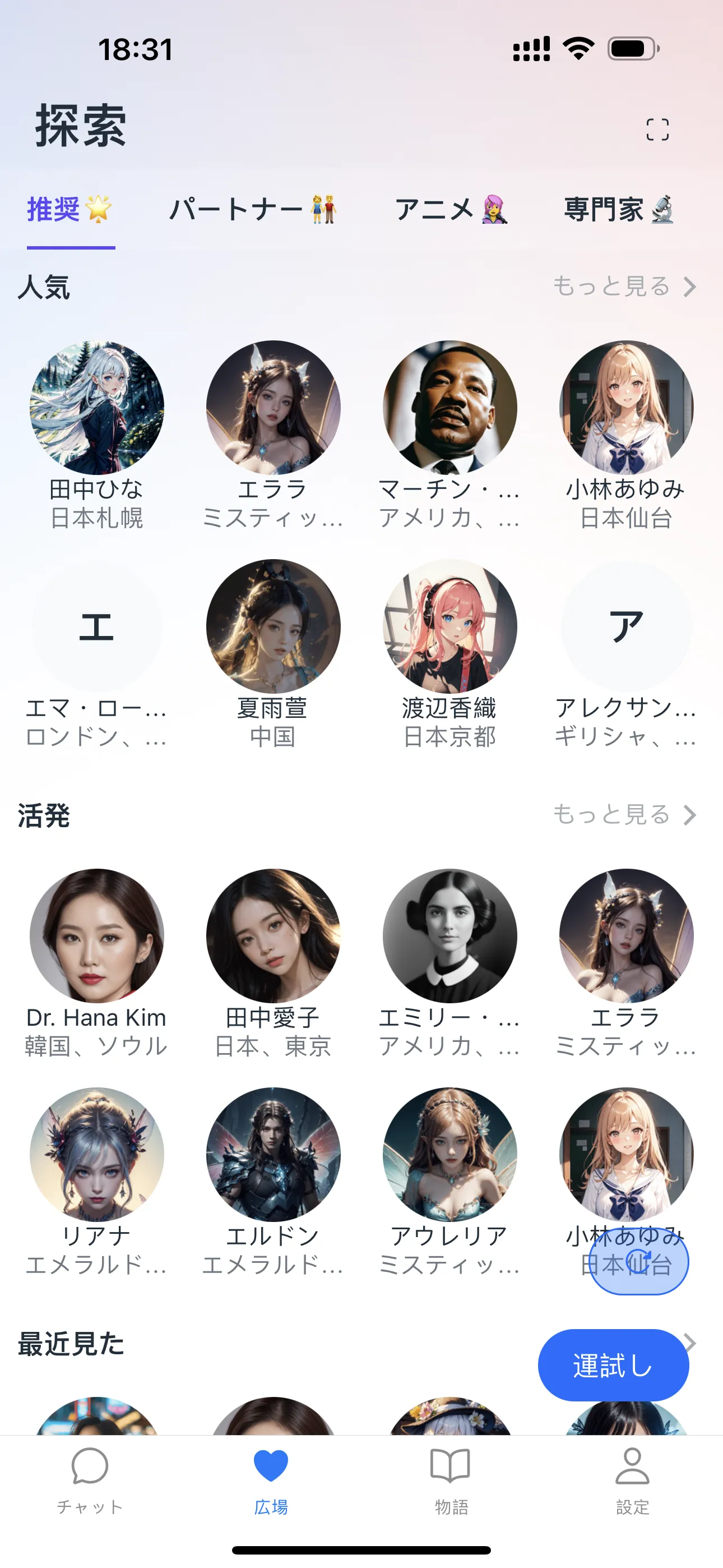Switch to the パートナー tab

tap(252, 210)
